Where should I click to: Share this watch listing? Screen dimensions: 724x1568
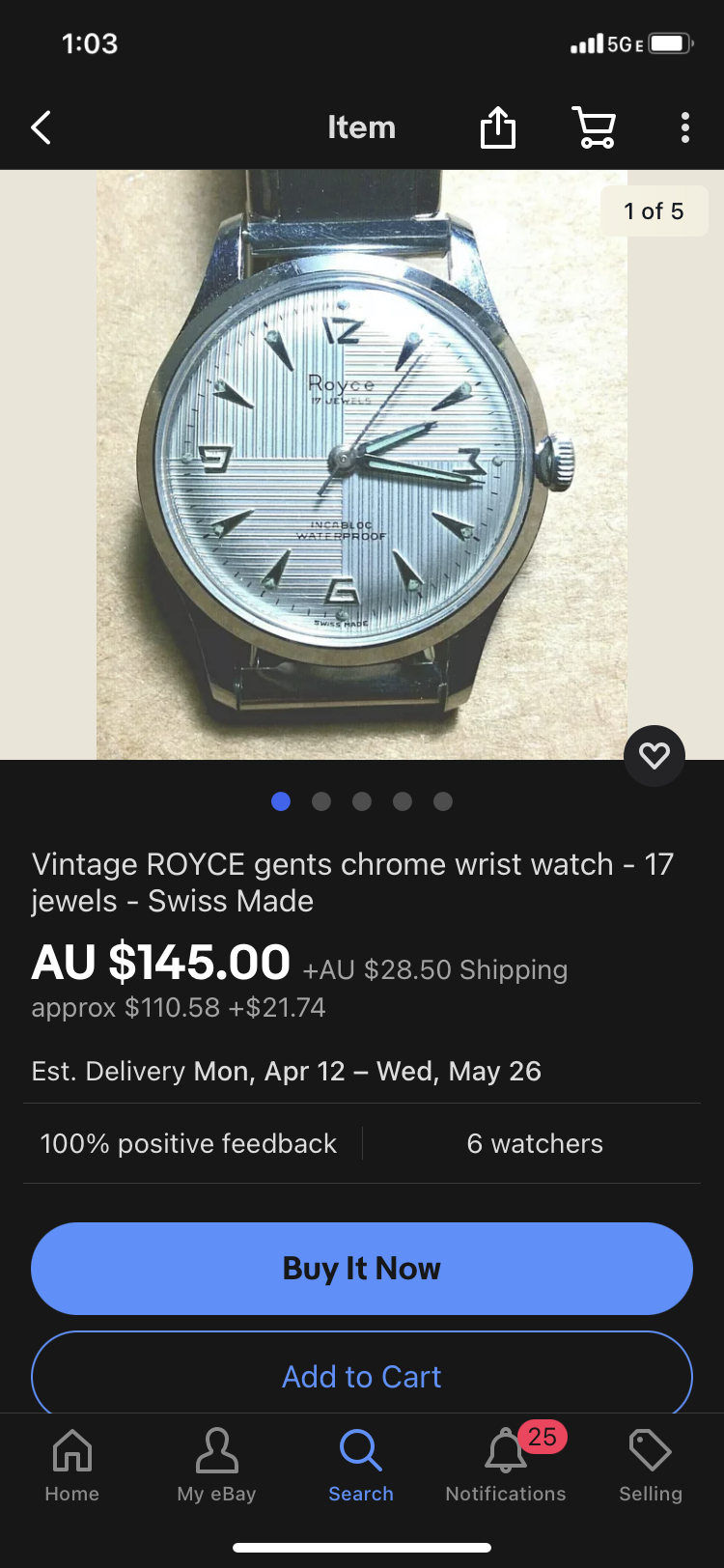click(498, 127)
